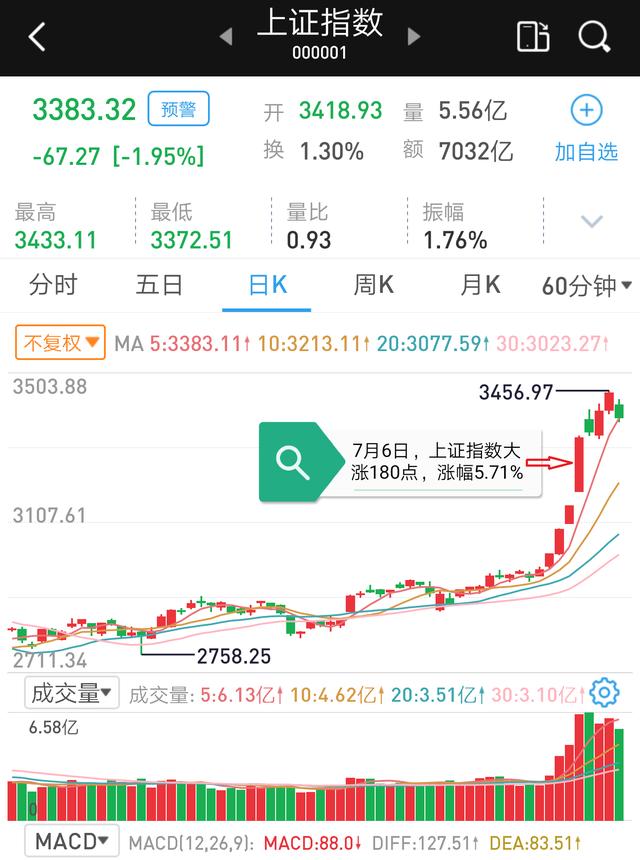This screenshot has width=640, height=860.
Task: Open the 成交量 indicator dropdown
Action: click(73, 692)
